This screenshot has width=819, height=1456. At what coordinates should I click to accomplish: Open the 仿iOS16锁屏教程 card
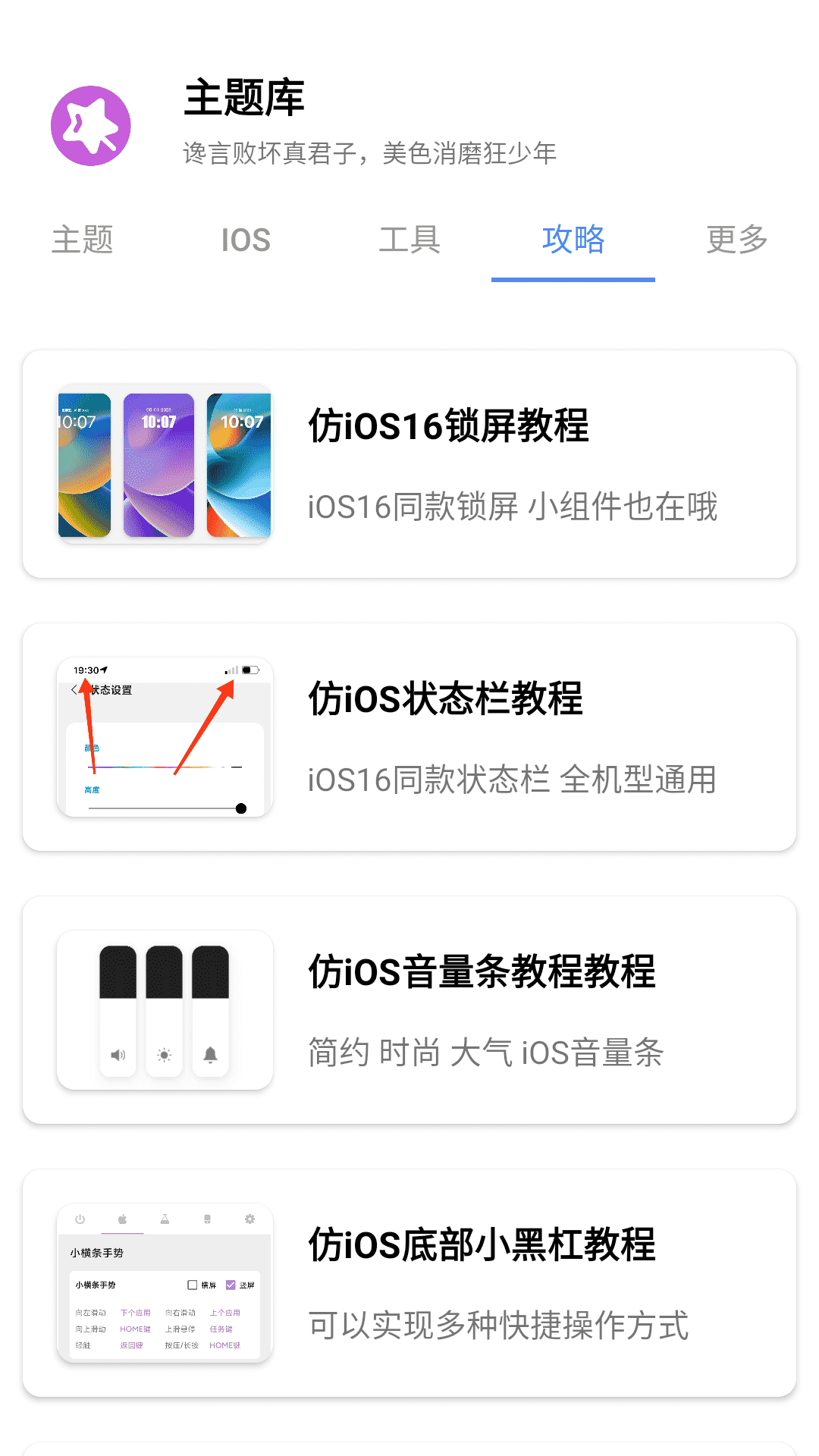pyautogui.click(x=409, y=464)
